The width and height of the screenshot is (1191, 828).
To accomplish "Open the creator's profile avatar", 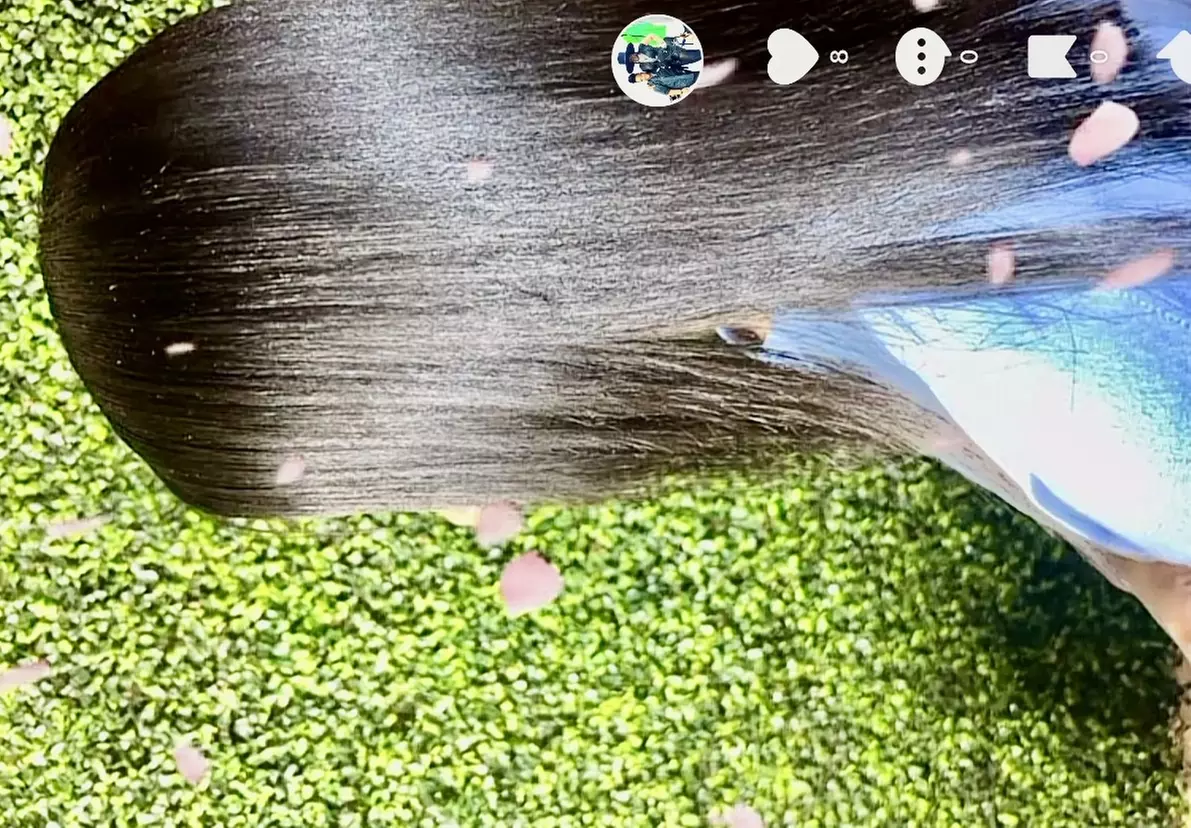I will pyautogui.click(x=657, y=60).
